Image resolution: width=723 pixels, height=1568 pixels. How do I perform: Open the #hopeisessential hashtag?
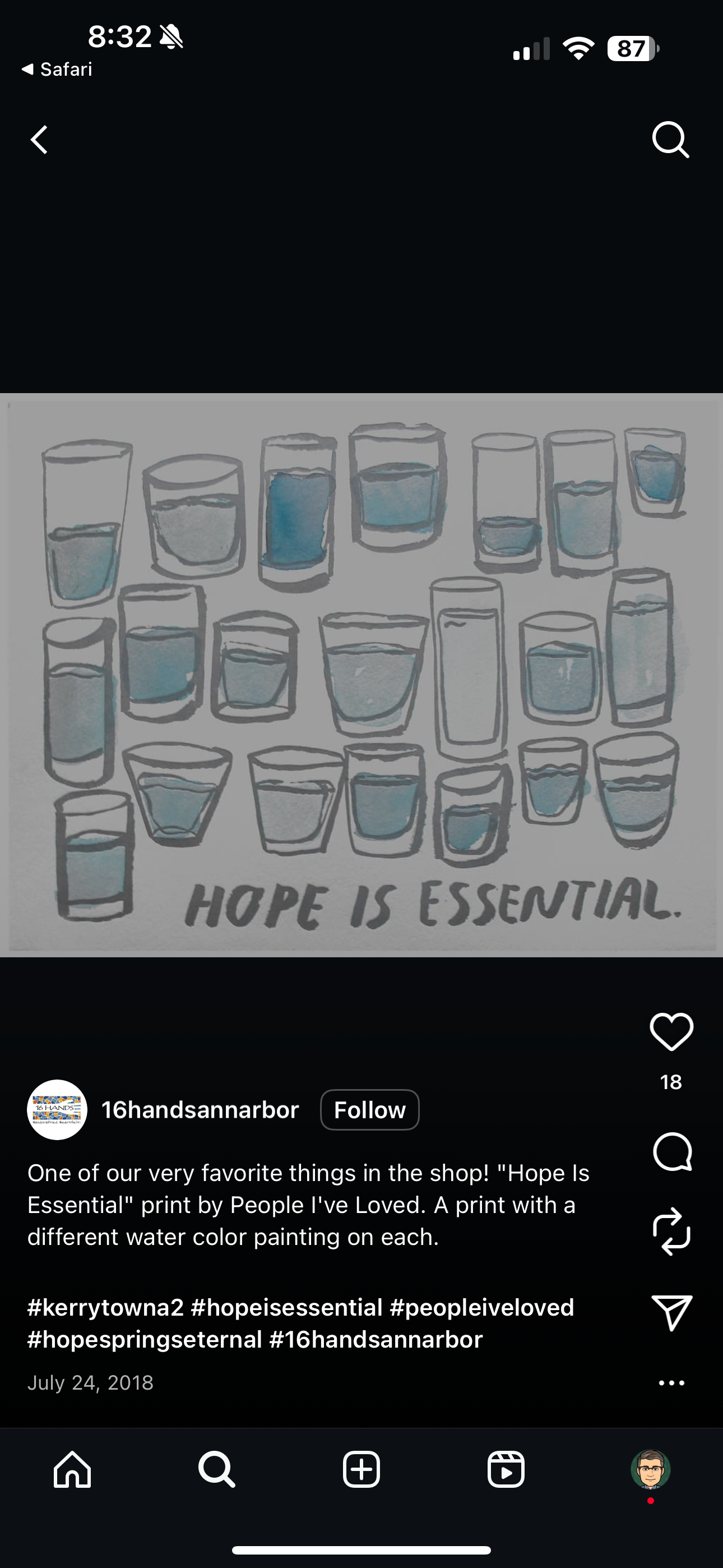click(286, 1307)
